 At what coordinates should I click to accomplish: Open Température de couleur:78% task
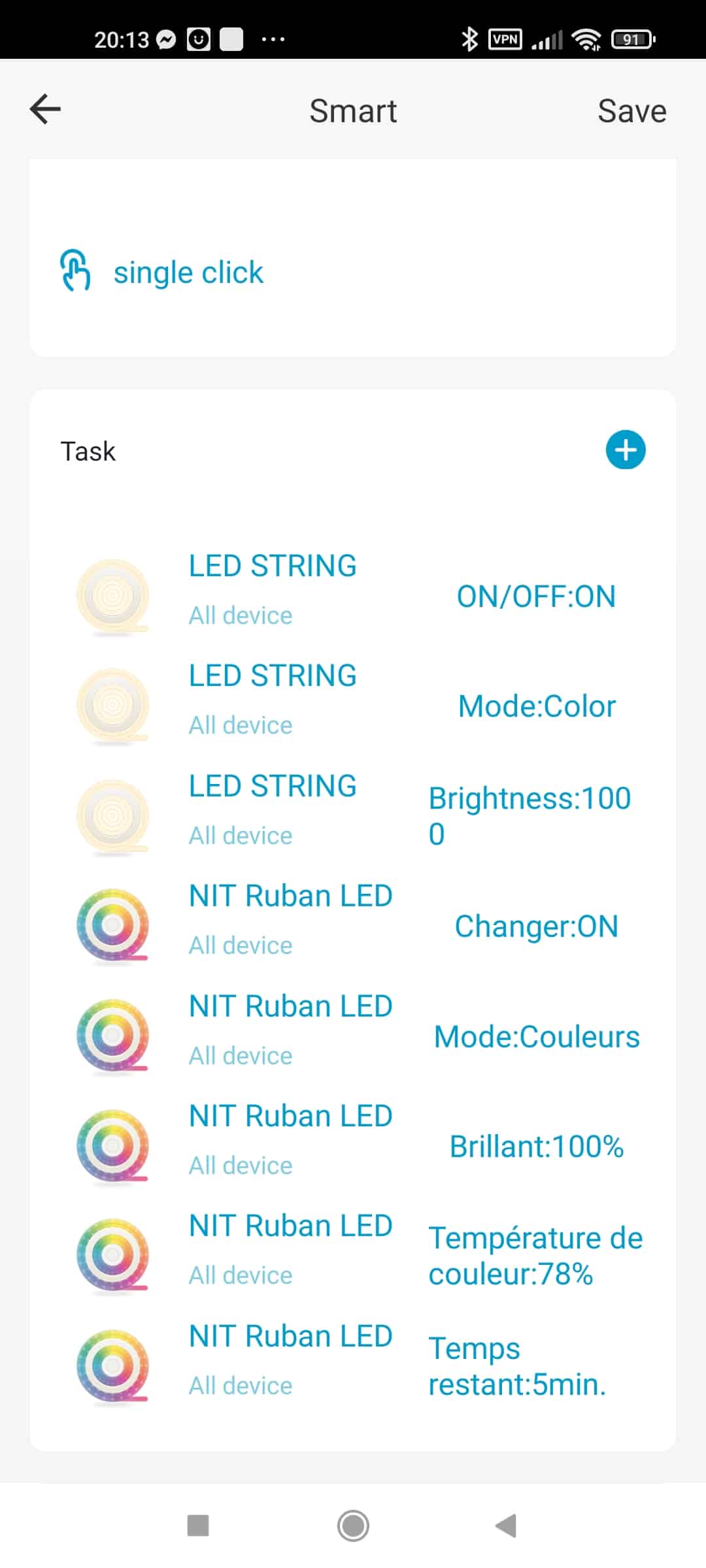pos(353,1256)
